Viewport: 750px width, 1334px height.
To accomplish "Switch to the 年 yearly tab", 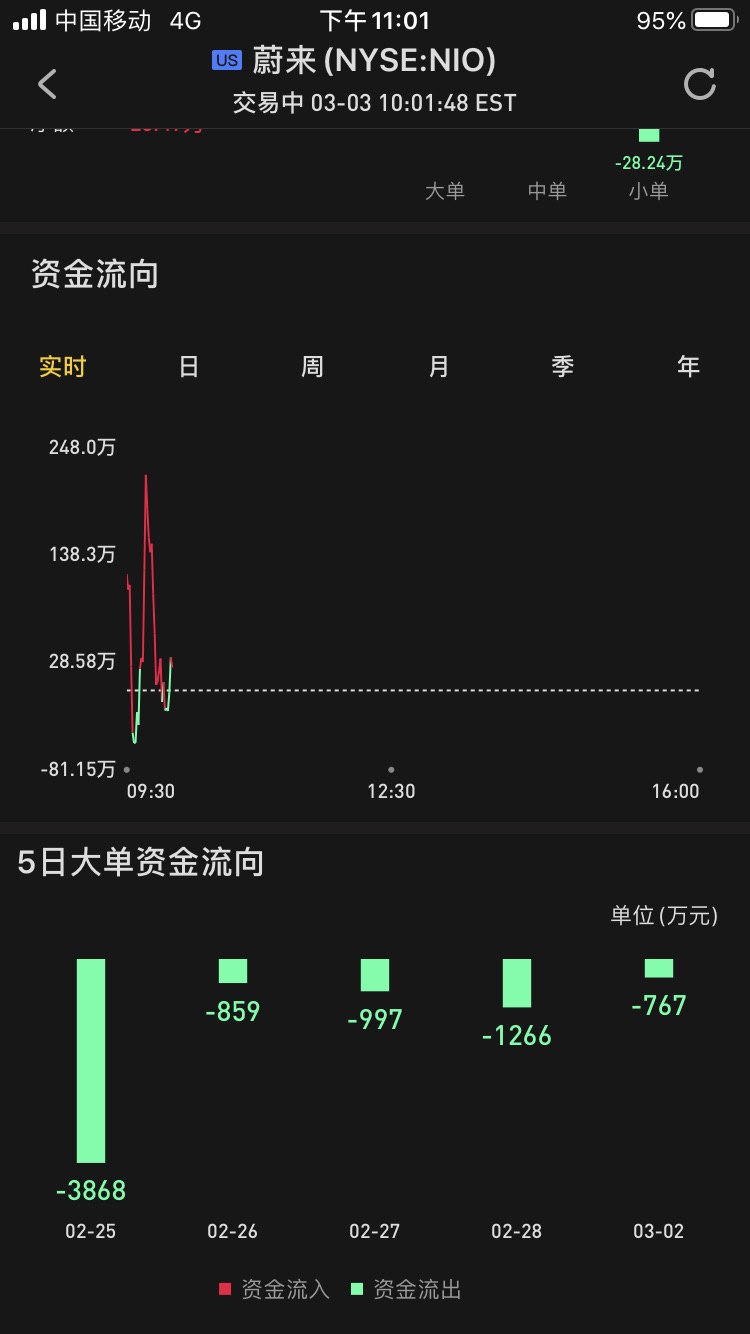I will (688, 367).
